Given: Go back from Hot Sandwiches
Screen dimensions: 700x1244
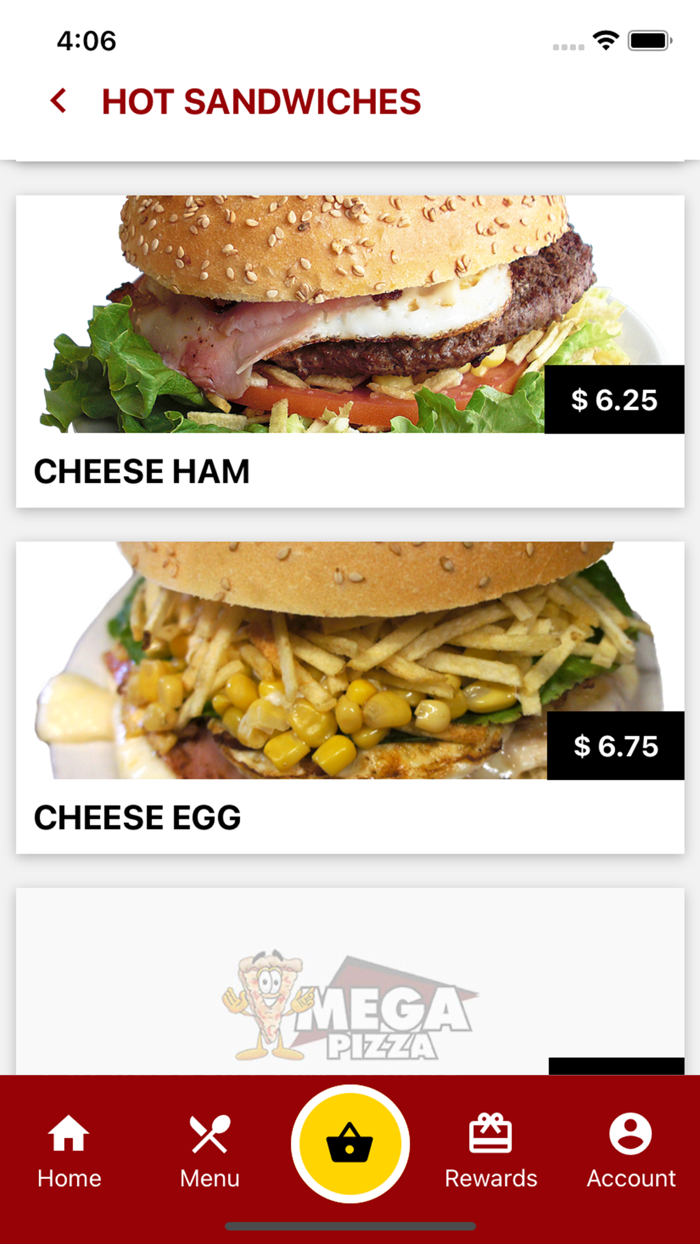Looking at the screenshot, I should [59, 101].
